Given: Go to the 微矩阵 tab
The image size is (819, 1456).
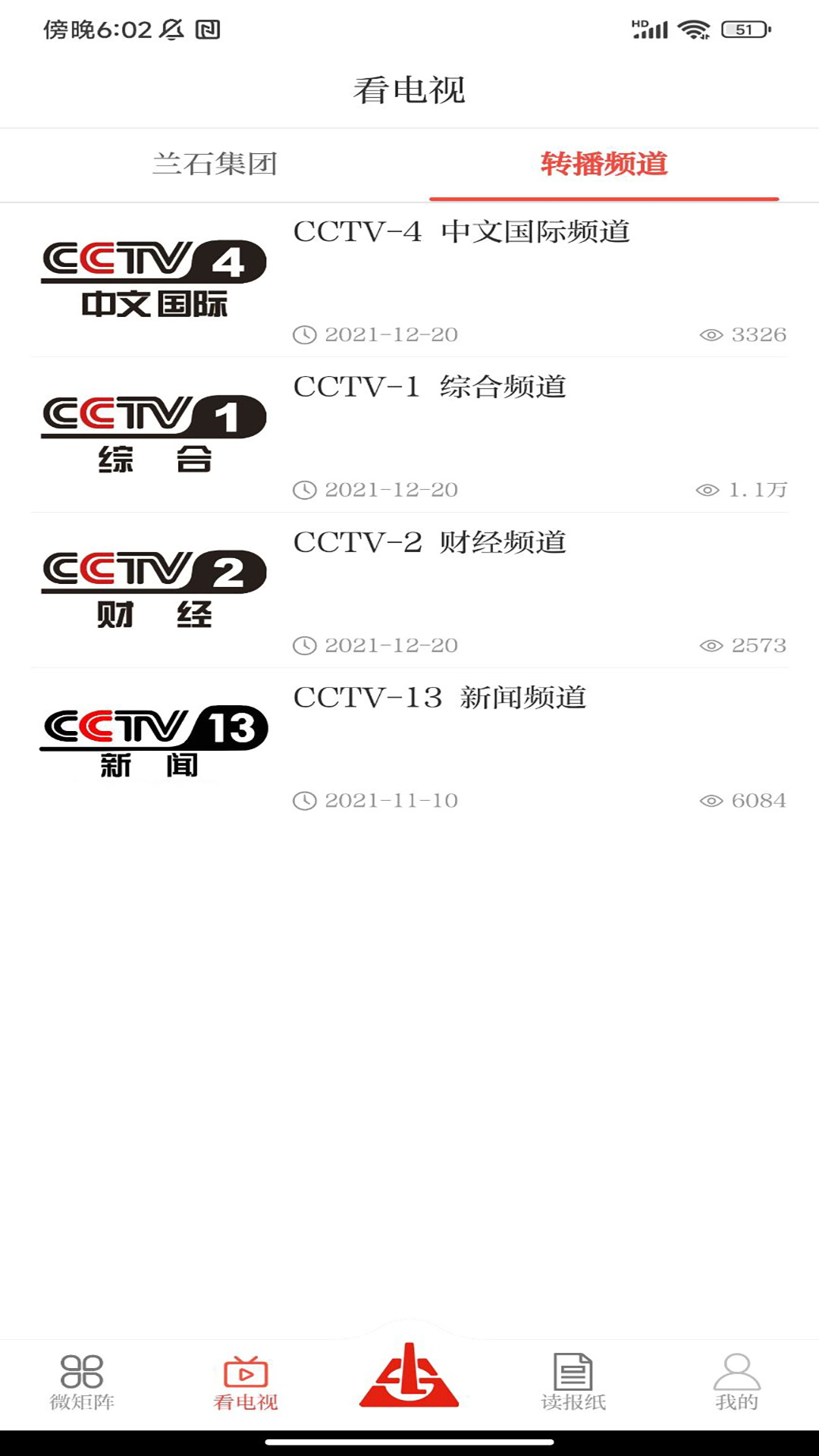Looking at the screenshot, I should (x=82, y=1383).
